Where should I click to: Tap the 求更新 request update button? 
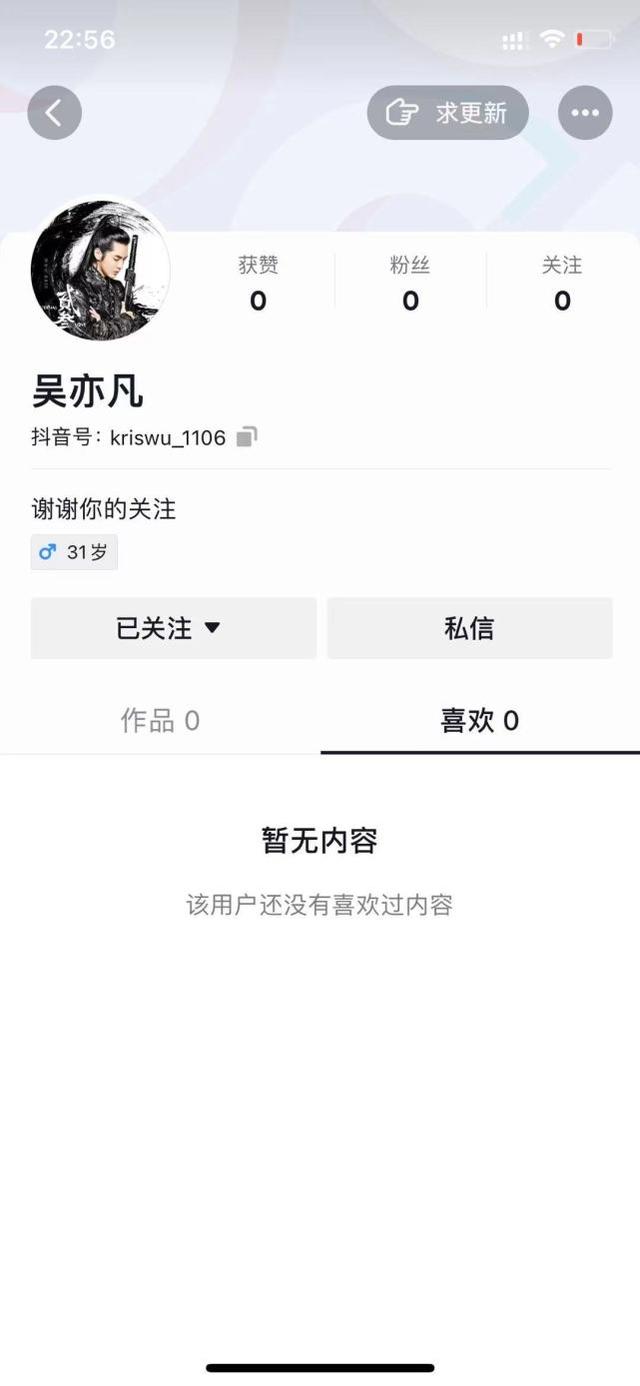(448, 113)
